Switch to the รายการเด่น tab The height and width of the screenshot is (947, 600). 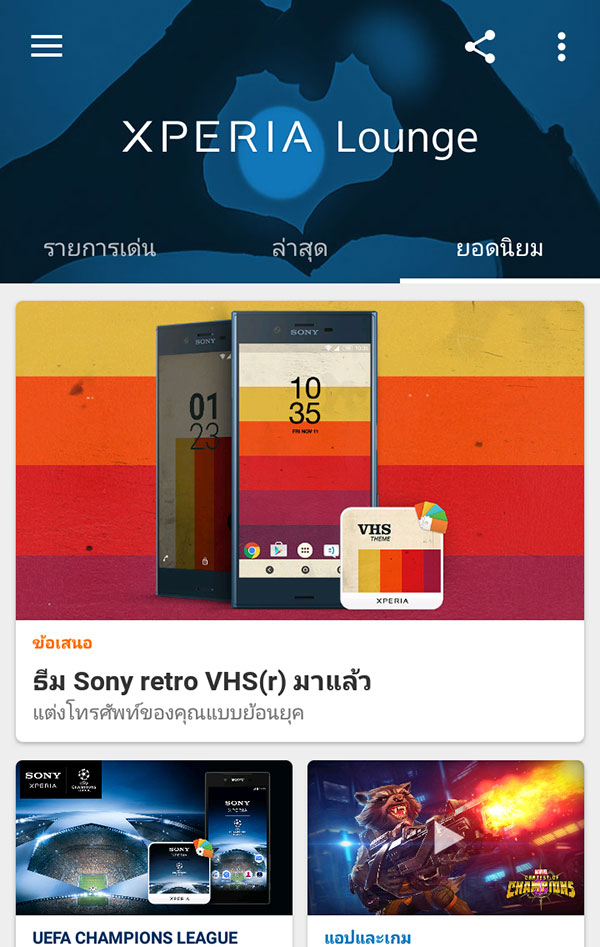(x=100, y=249)
